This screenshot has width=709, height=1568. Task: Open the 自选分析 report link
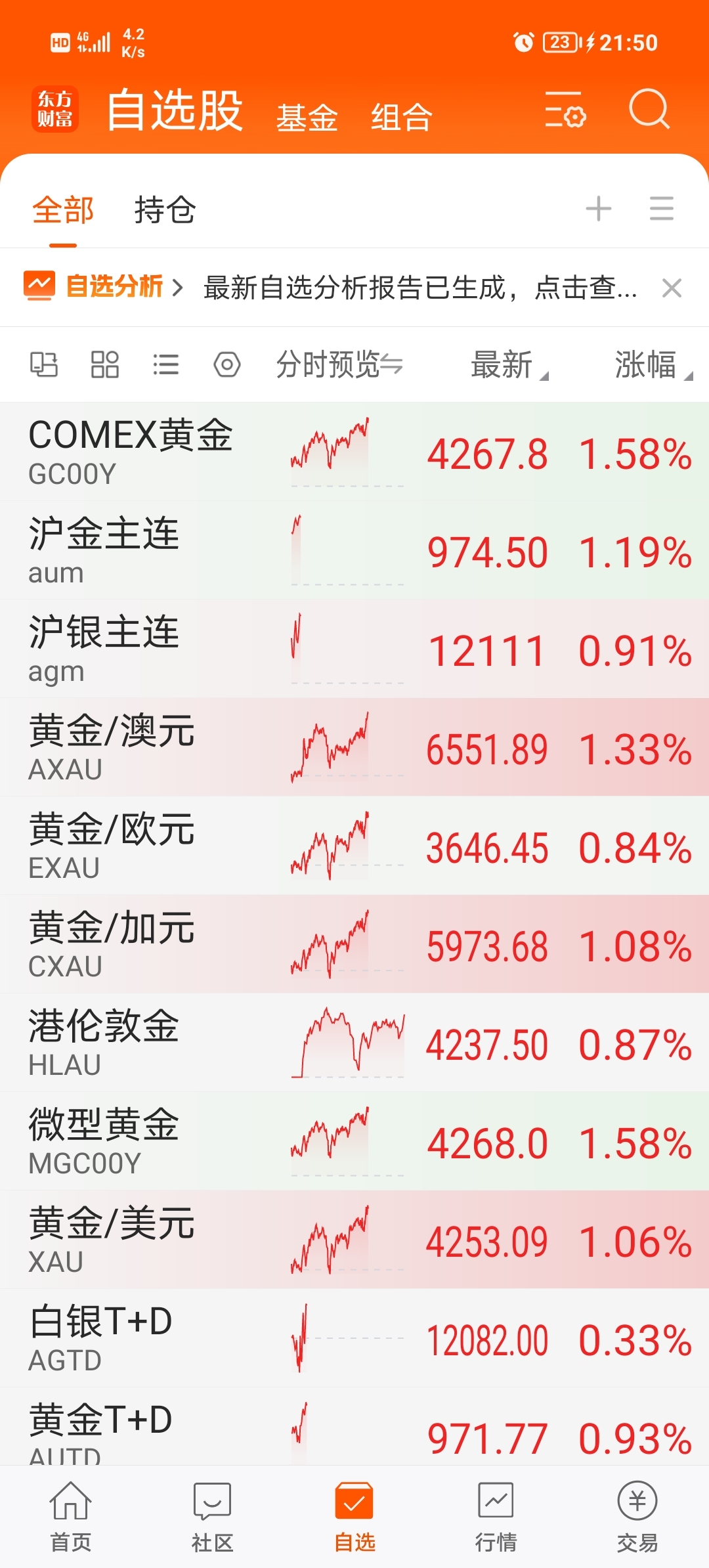pyautogui.click(x=104, y=287)
